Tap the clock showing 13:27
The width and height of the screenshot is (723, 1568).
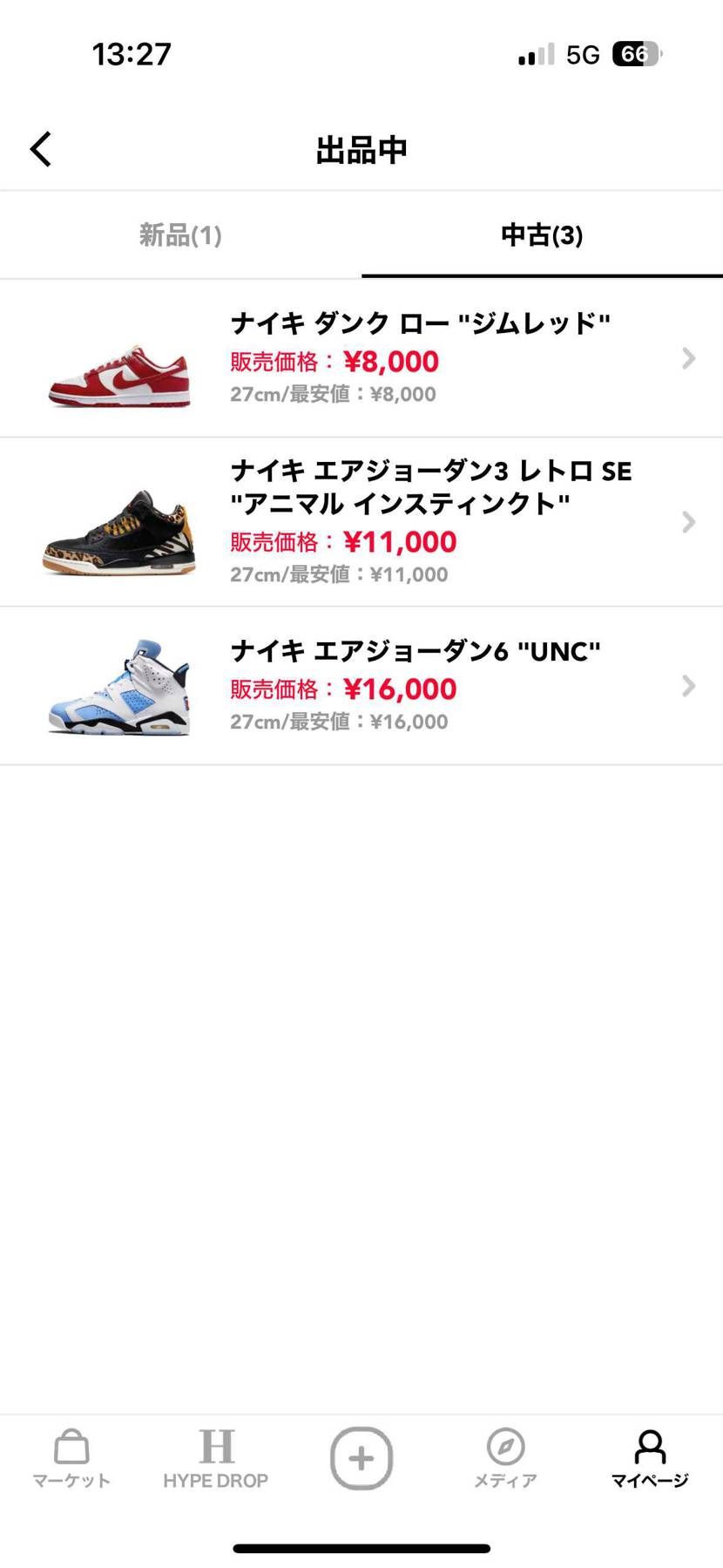[x=132, y=53]
